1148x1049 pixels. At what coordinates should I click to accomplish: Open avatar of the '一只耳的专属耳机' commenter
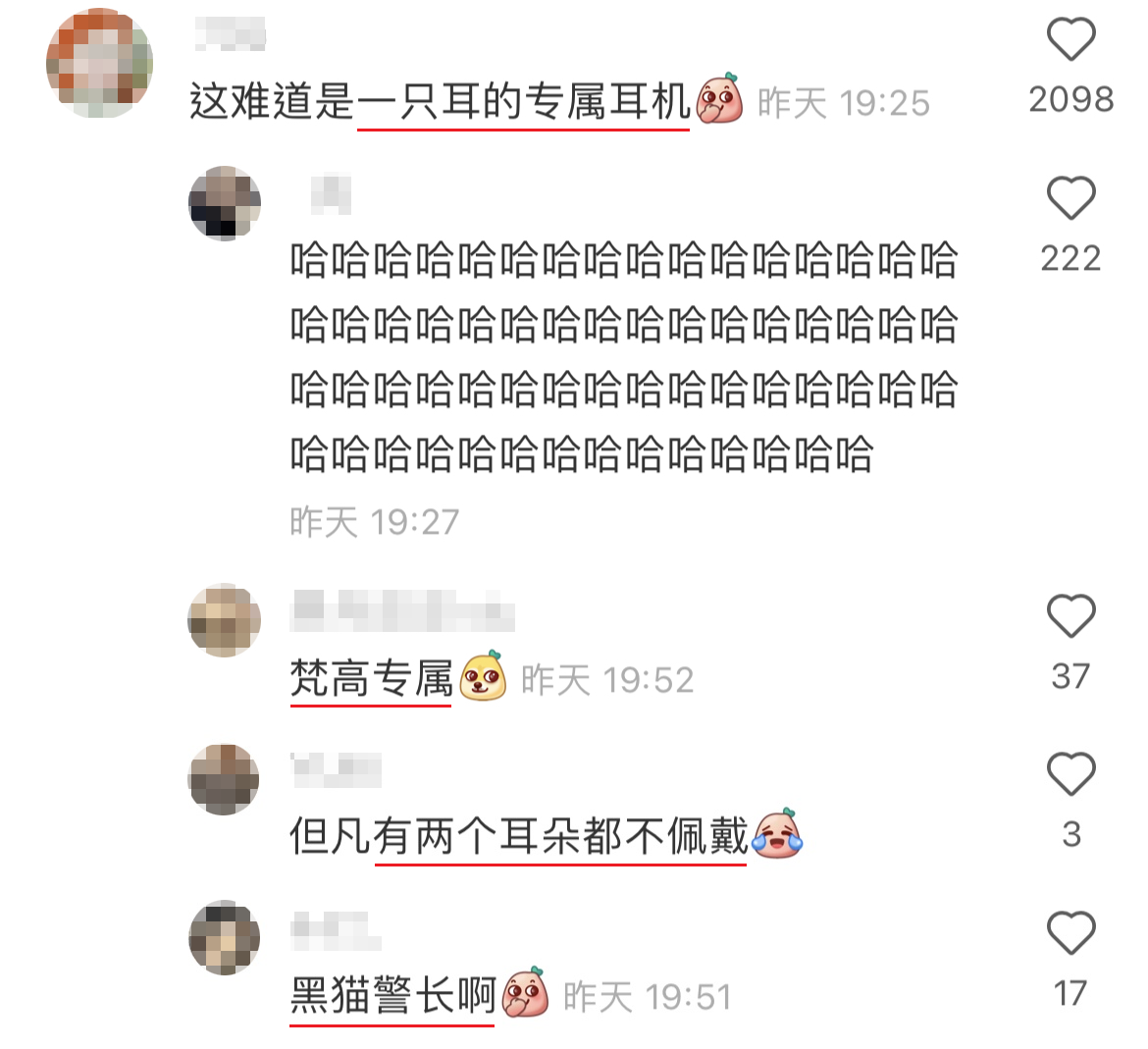pos(100,64)
